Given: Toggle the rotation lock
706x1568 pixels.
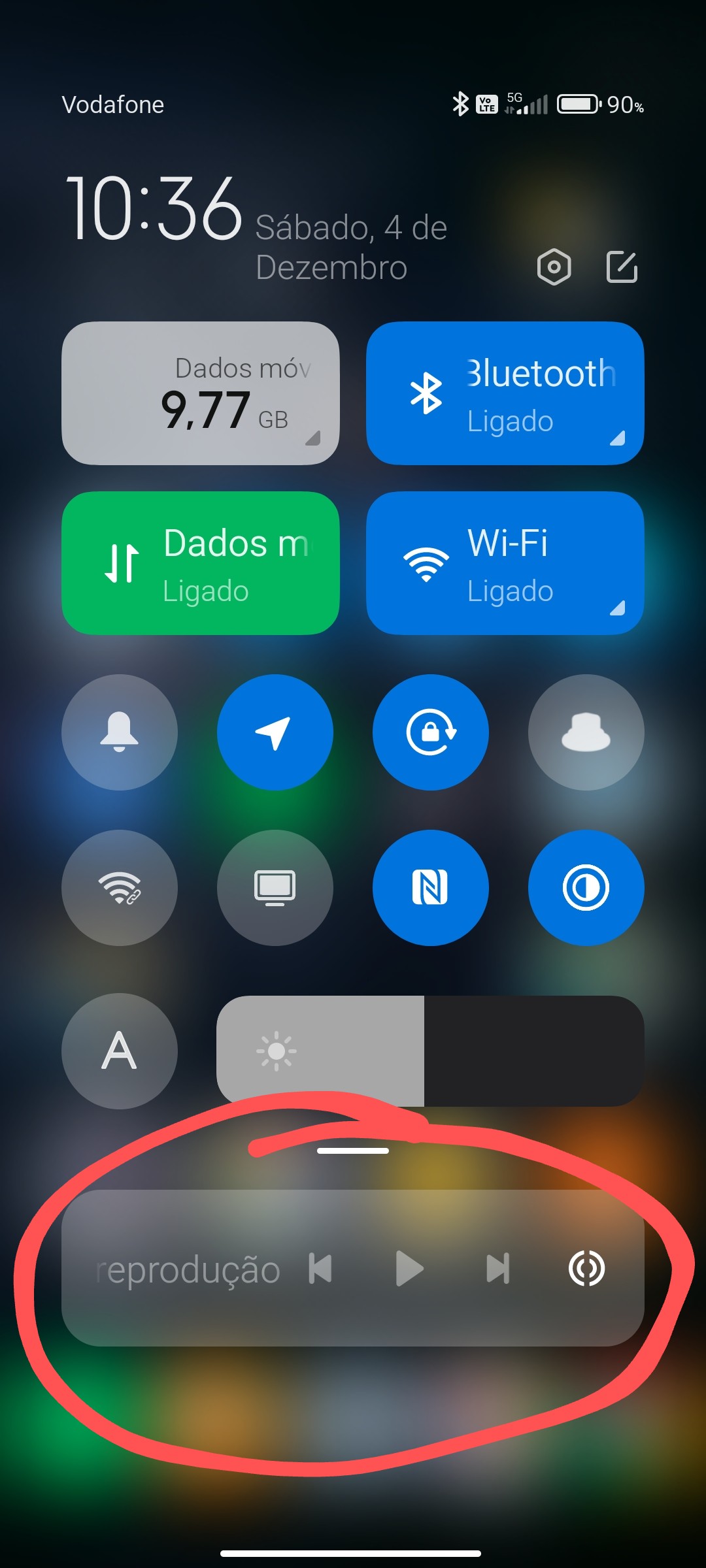Looking at the screenshot, I should 431,732.
